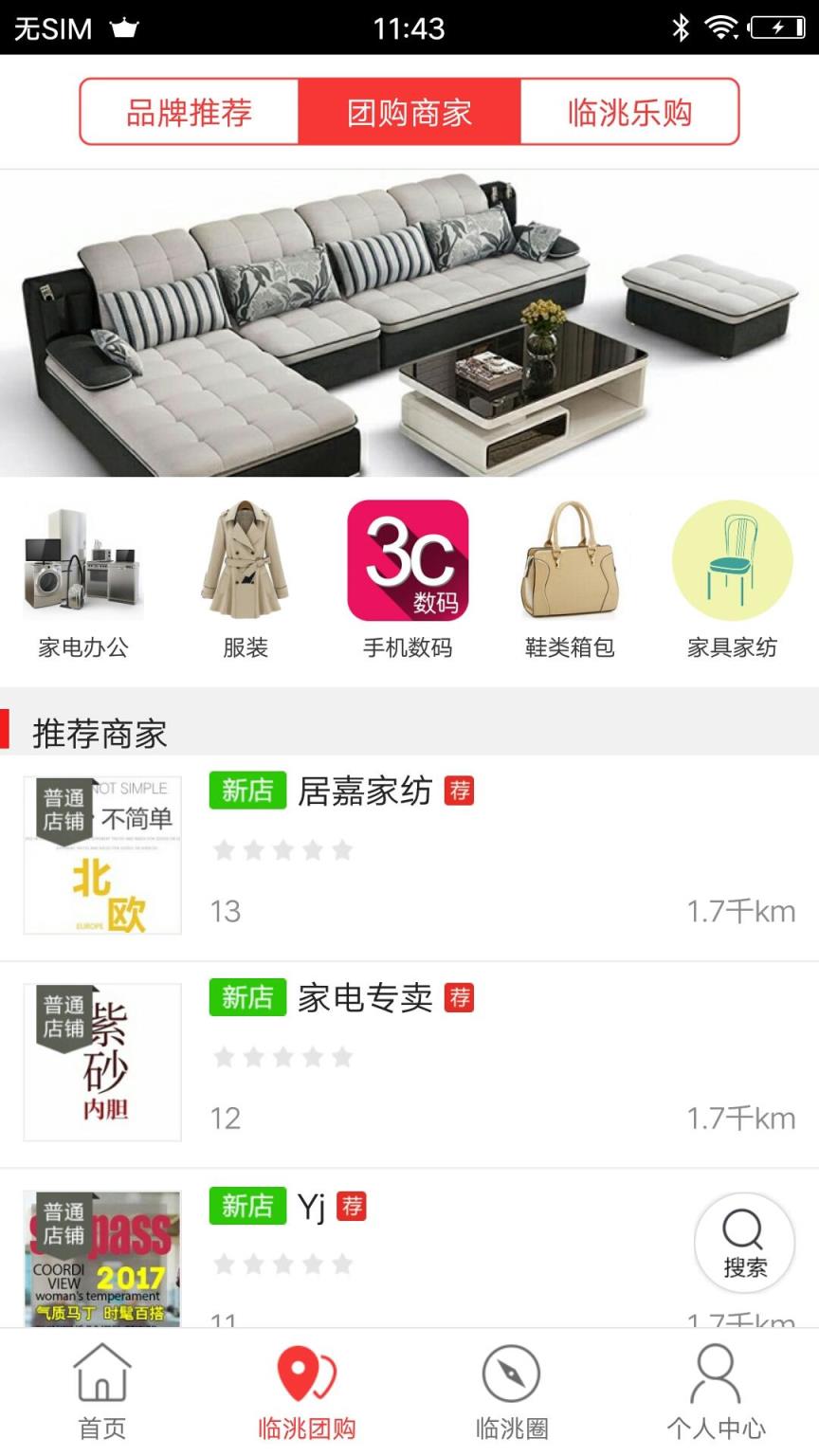Tap the 新店 badge on Yj shop
Viewport: 819px width, 1456px height.
(247, 1206)
